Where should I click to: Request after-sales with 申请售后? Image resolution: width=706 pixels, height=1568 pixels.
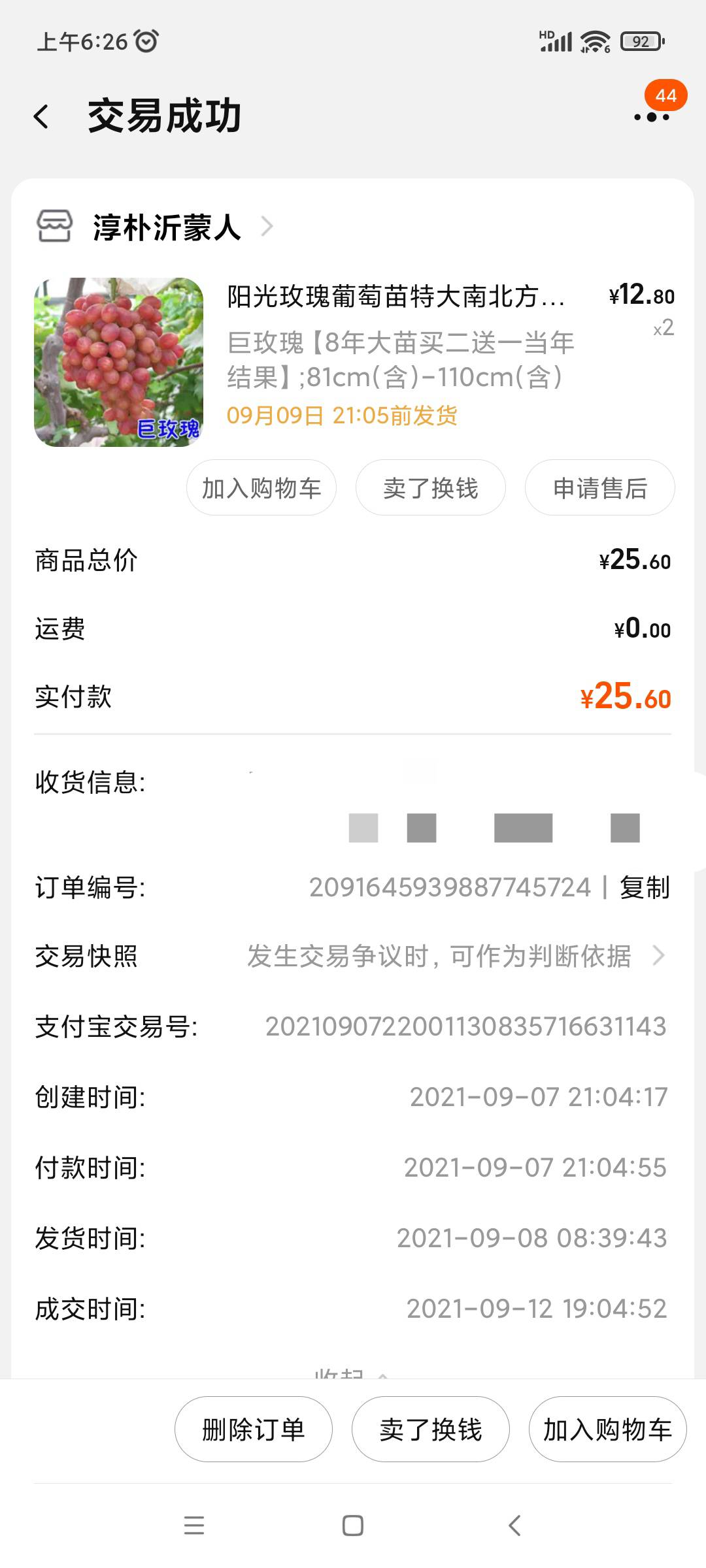pyautogui.click(x=600, y=488)
